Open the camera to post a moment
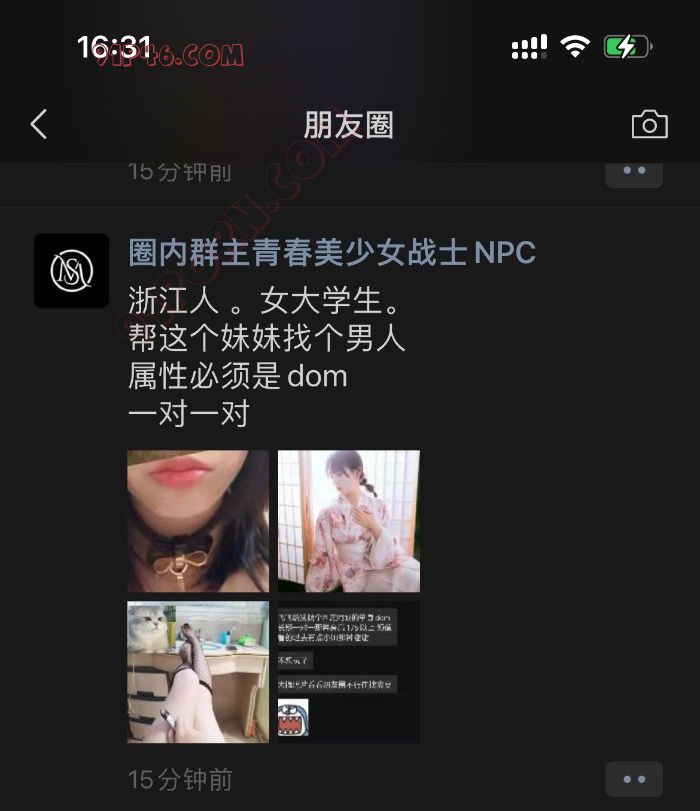This screenshot has width=700, height=811. pos(649,125)
